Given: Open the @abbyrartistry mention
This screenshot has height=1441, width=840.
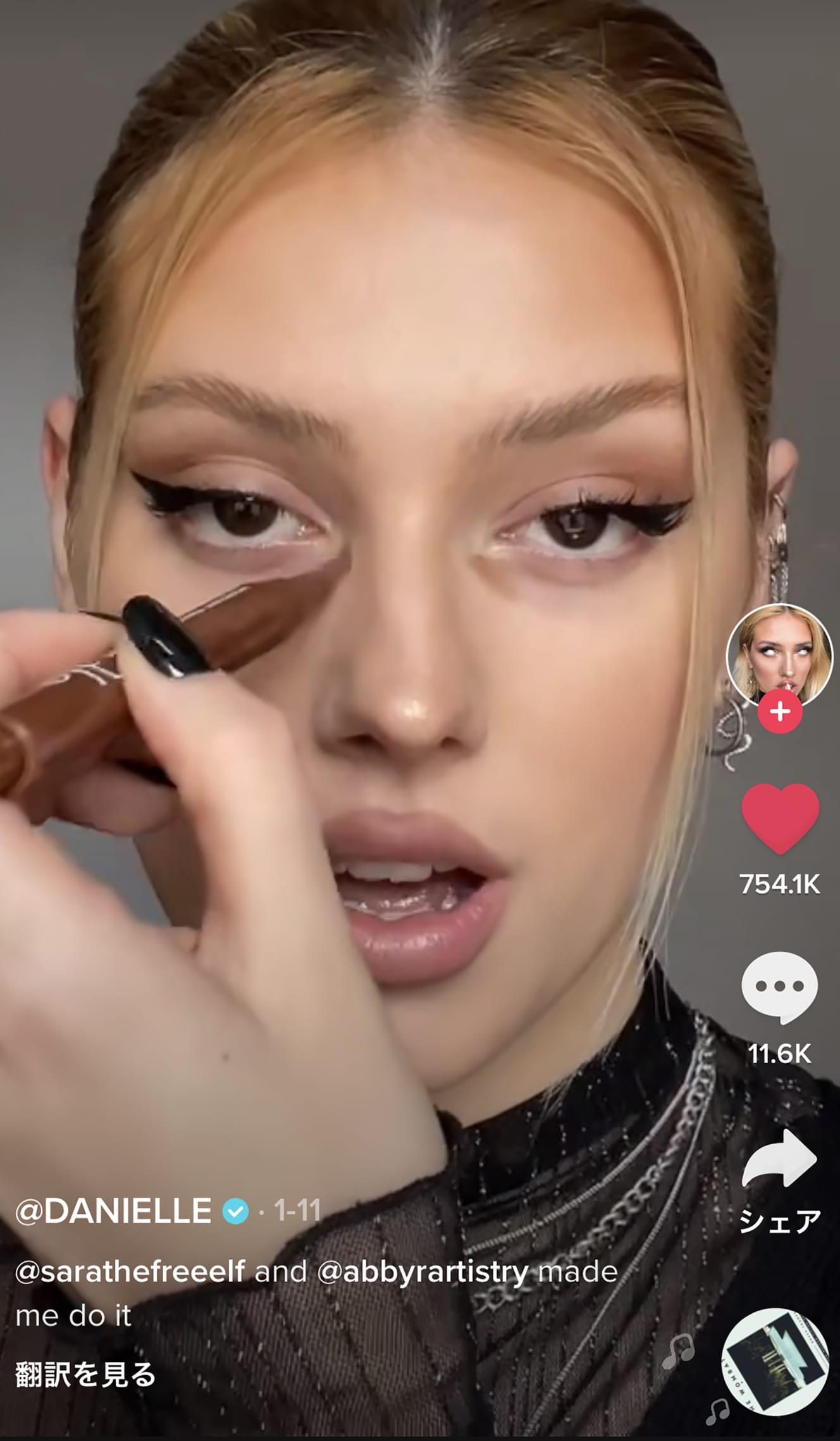Looking at the screenshot, I should pyautogui.click(x=423, y=1271).
